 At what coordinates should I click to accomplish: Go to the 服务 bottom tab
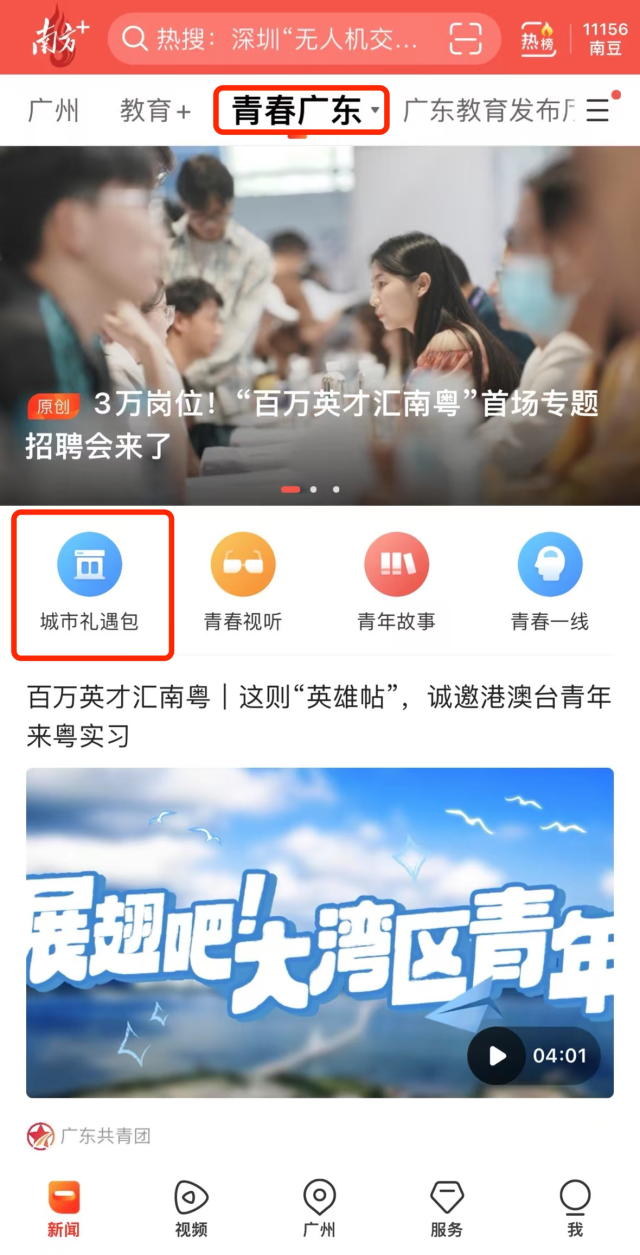point(447,1207)
